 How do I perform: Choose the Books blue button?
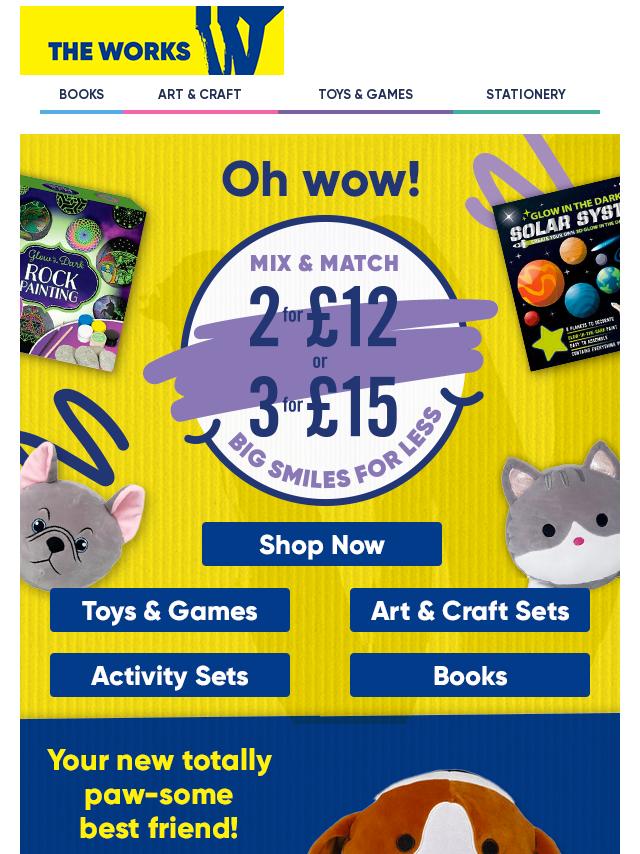point(470,675)
